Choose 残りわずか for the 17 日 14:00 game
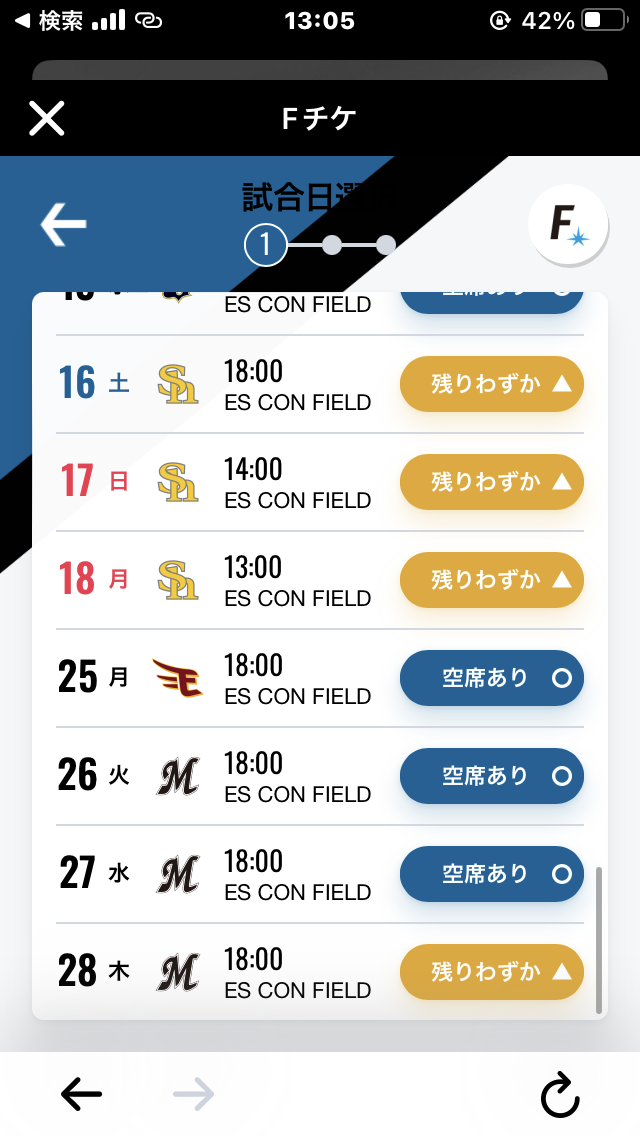640x1136 pixels. [x=491, y=482]
